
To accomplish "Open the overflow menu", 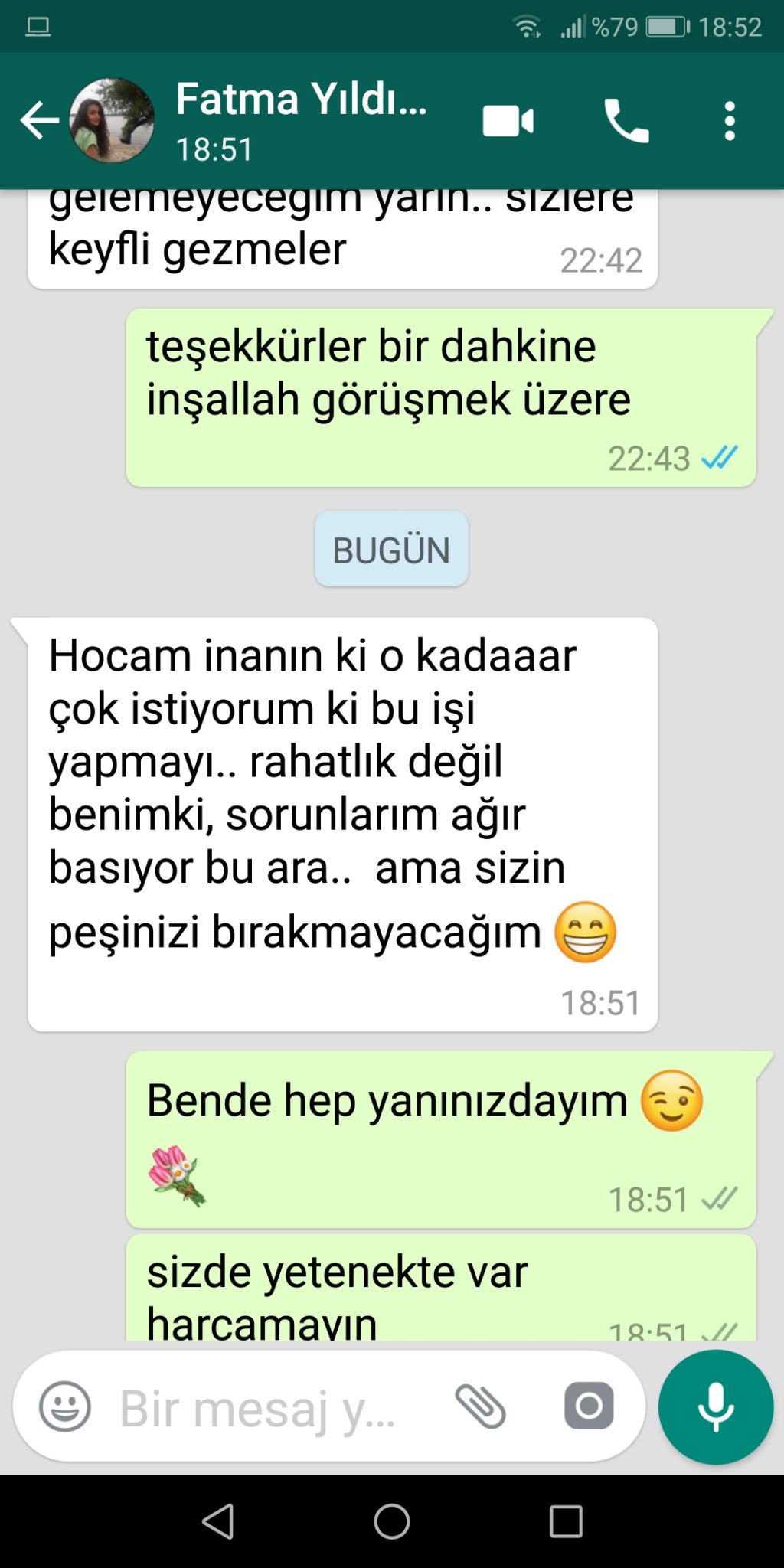I will click(730, 121).
